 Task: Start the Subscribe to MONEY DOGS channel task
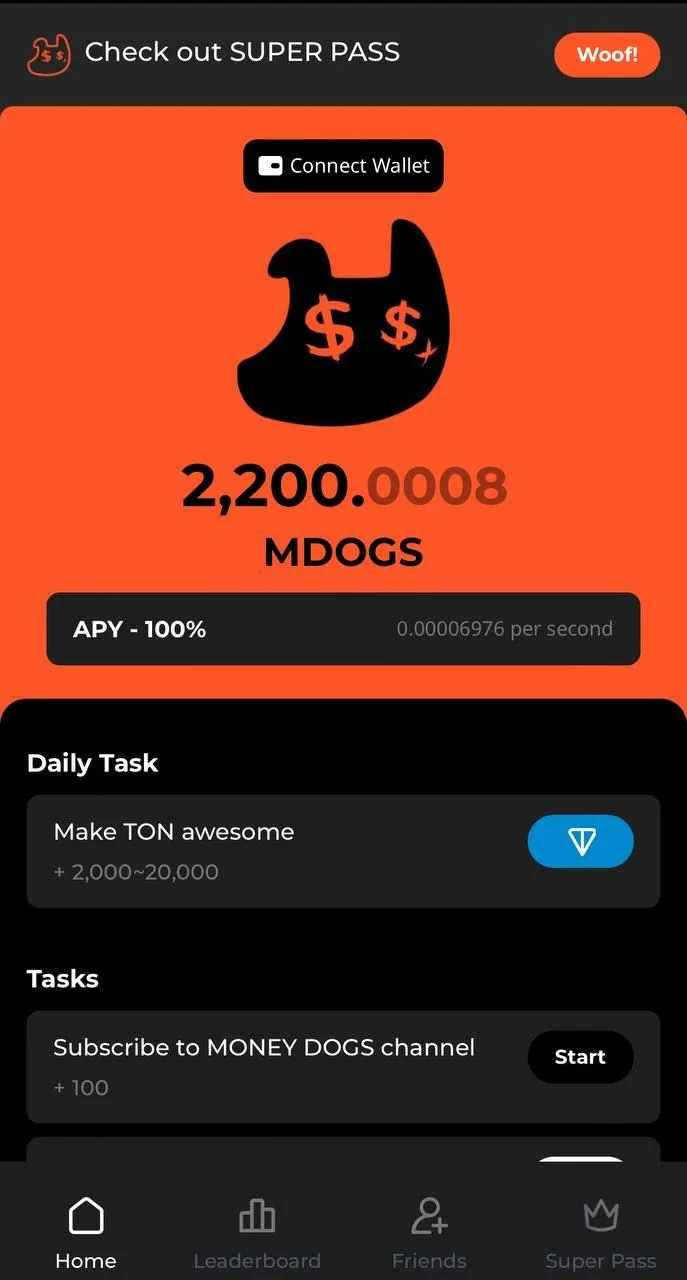(580, 1057)
